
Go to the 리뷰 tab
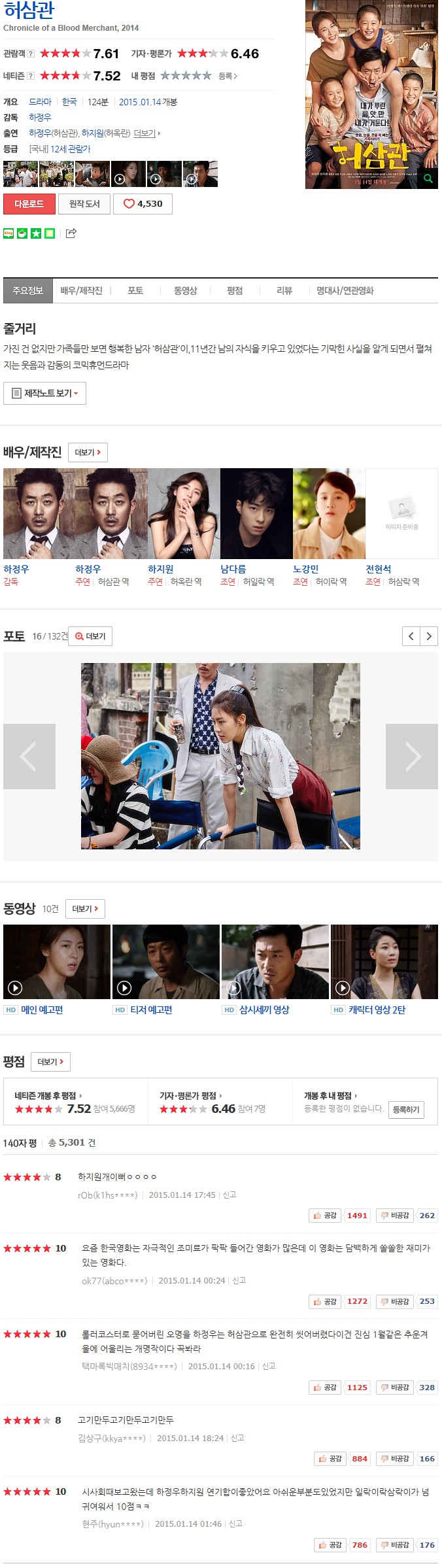(284, 290)
